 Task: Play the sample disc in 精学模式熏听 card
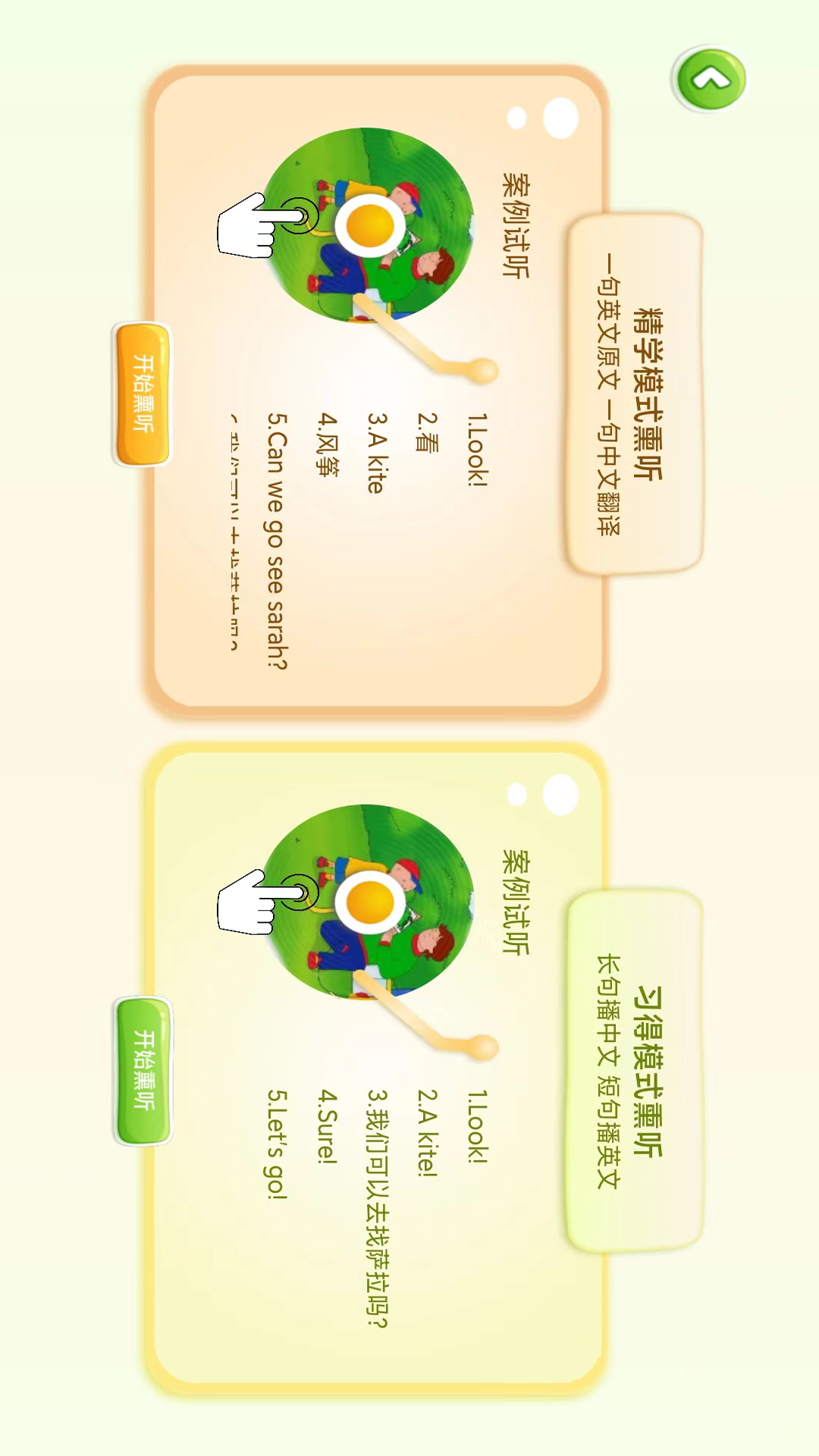coord(368,225)
